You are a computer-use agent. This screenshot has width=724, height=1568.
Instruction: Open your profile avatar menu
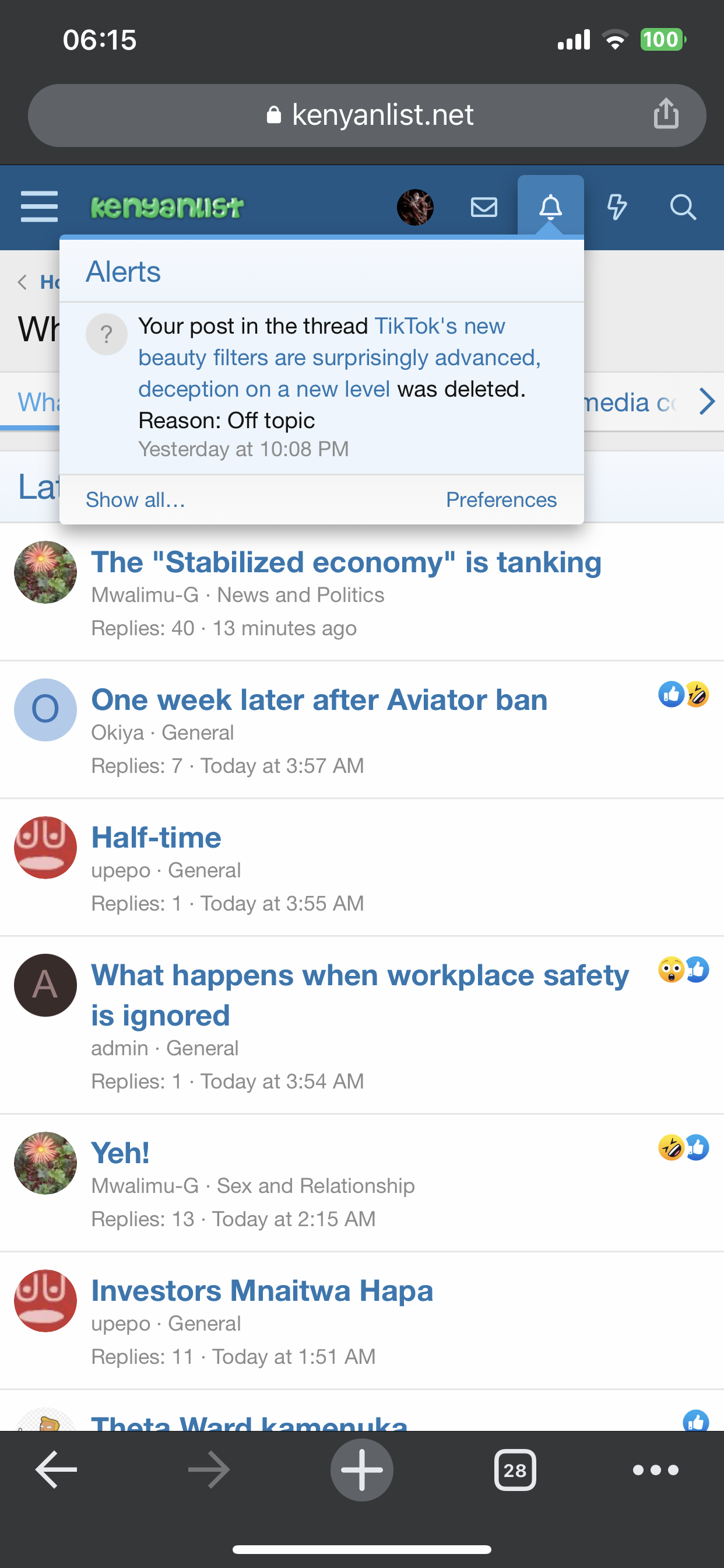415,207
